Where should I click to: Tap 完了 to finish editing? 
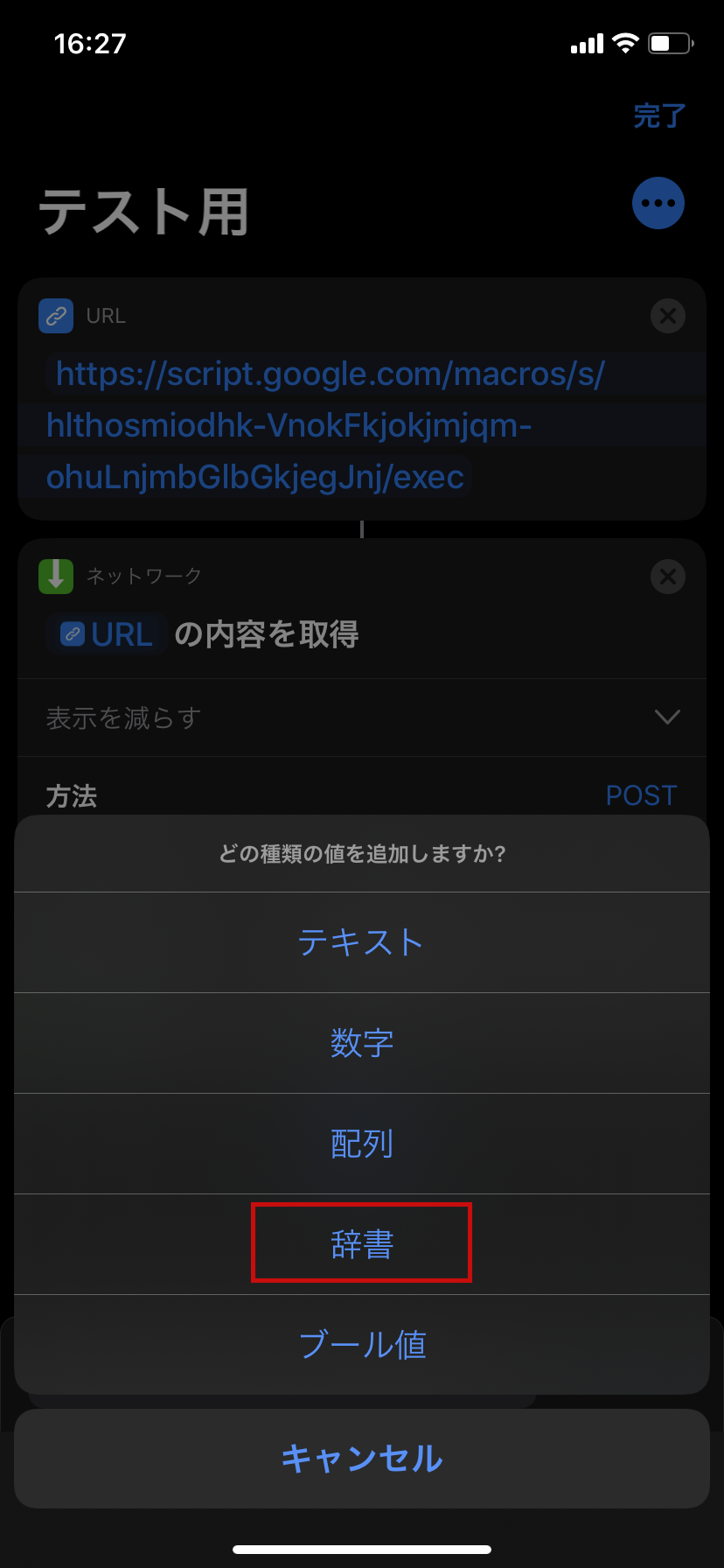pyautogui.click(x=657, y=115)
